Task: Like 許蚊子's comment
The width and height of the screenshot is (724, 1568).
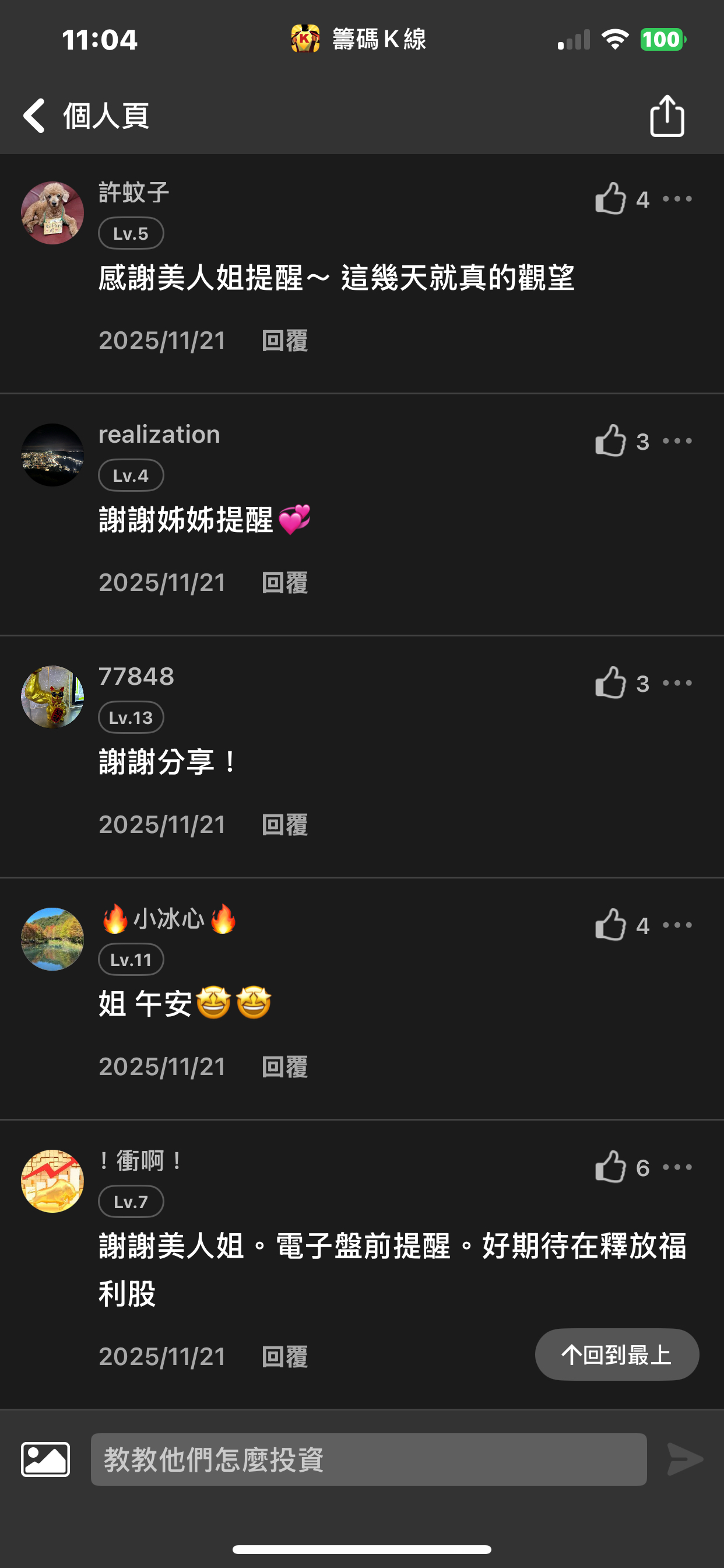Action: pyautogui.click(x=610, y=199)
